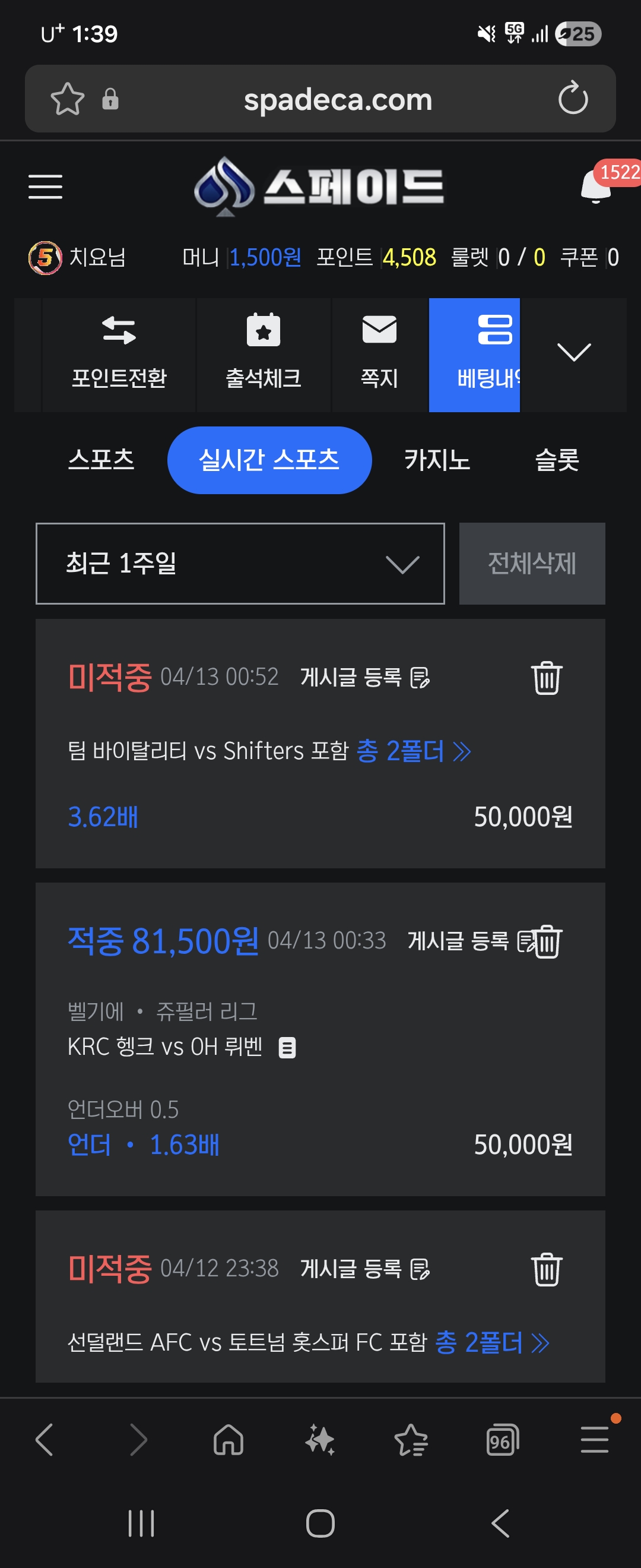View 총 2폴더 details for Shifters bet

pos(414,751)
